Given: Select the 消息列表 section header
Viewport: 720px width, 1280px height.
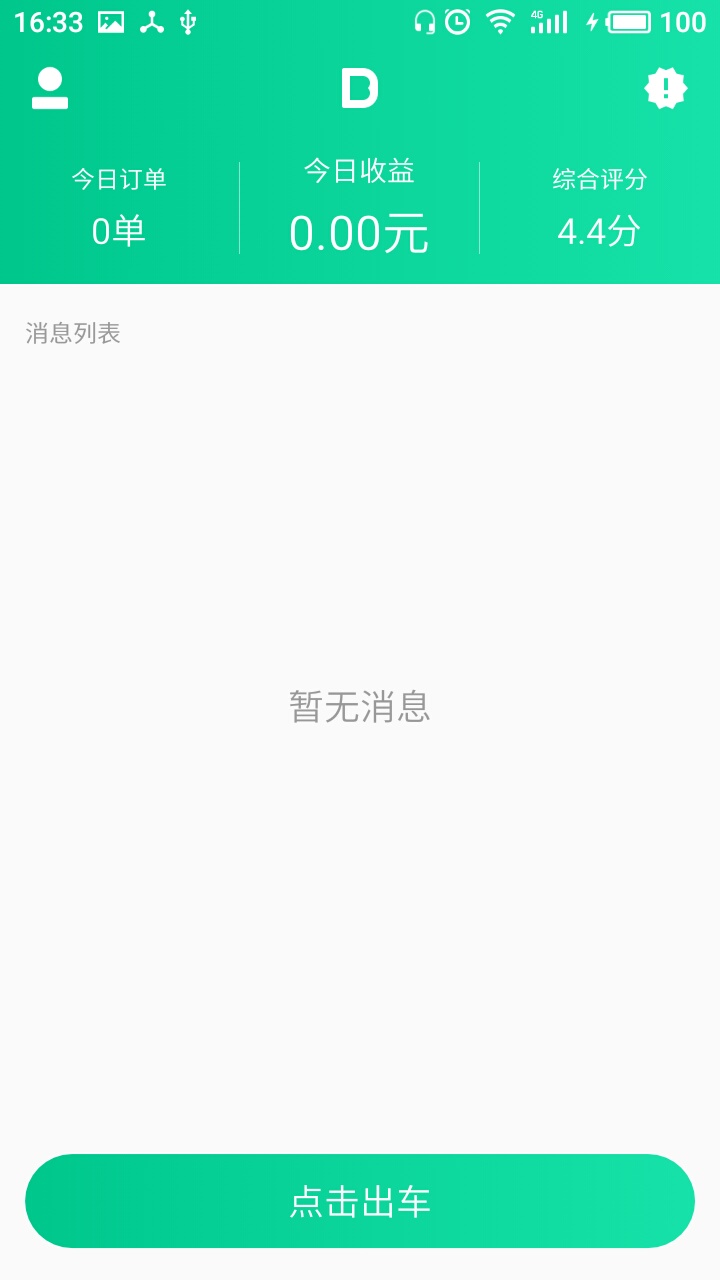Looking at the screenshot, I should [x=74, y=332].
